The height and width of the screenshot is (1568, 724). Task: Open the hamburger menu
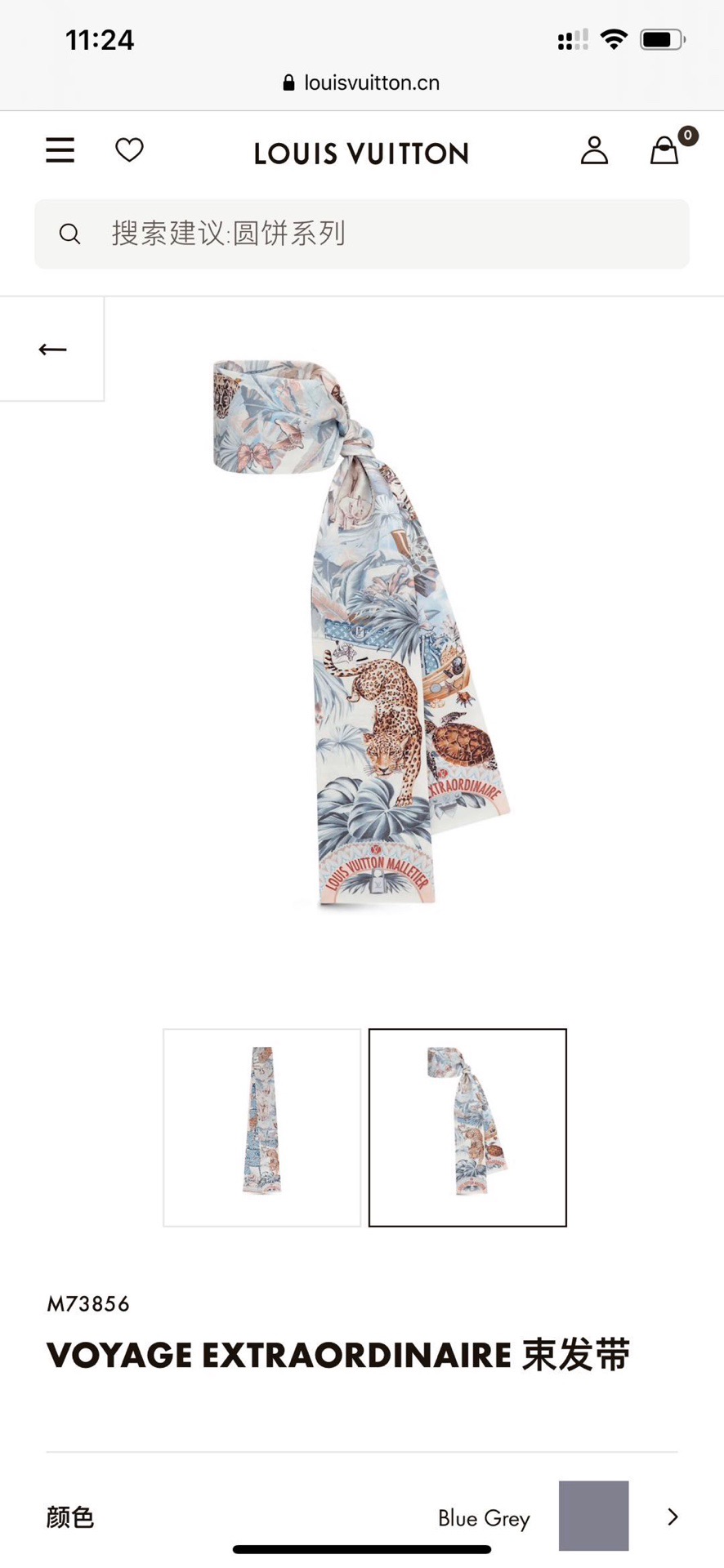[60, 150]
